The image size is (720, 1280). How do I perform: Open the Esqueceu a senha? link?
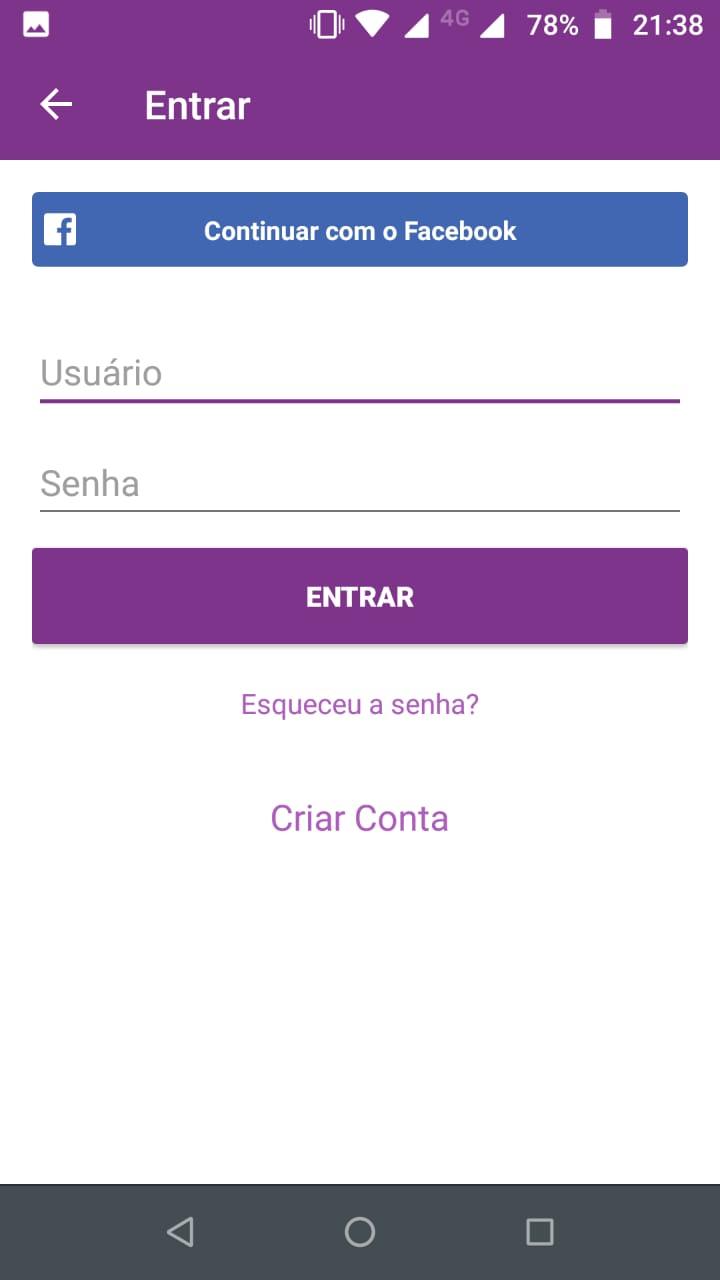360,705
